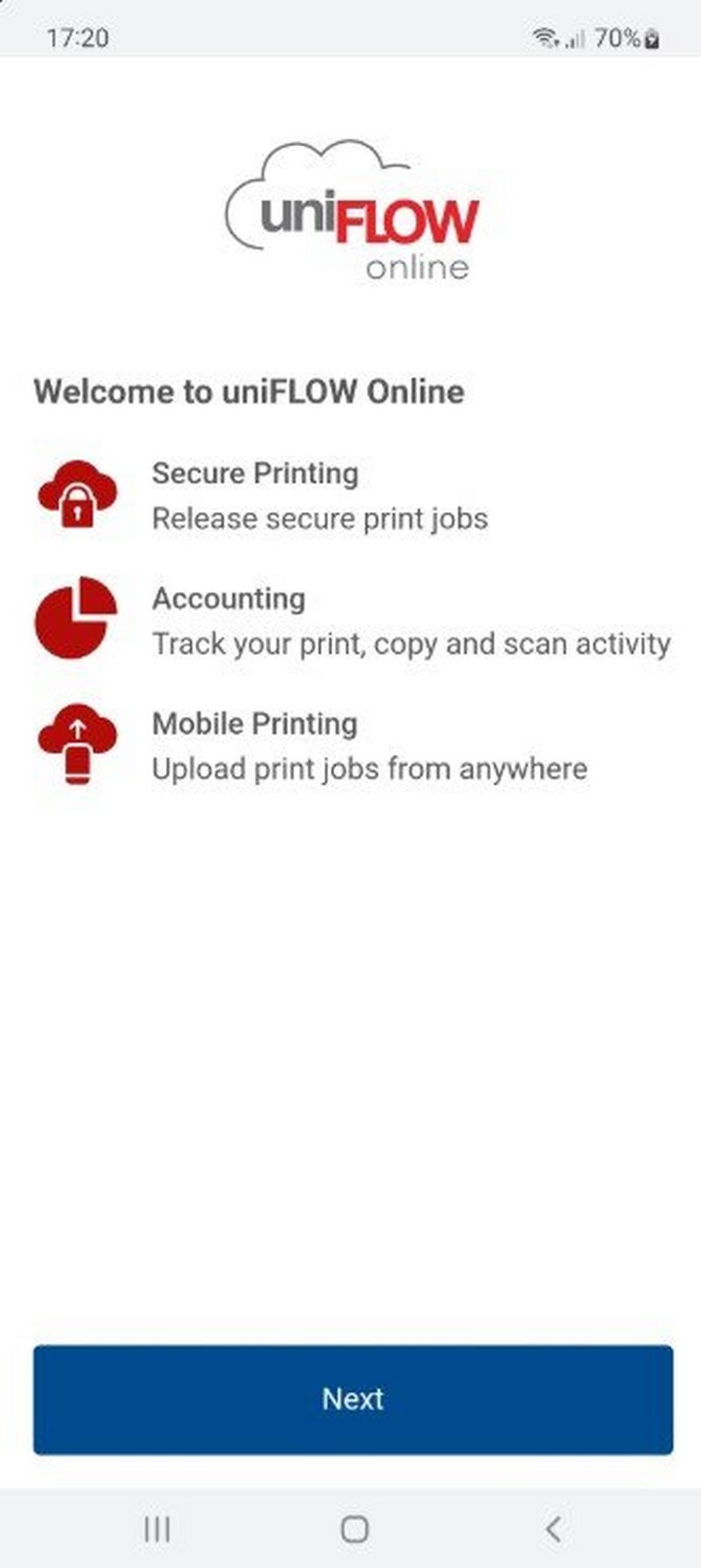Tap the Next button to continue

(x=353, y=1399)
